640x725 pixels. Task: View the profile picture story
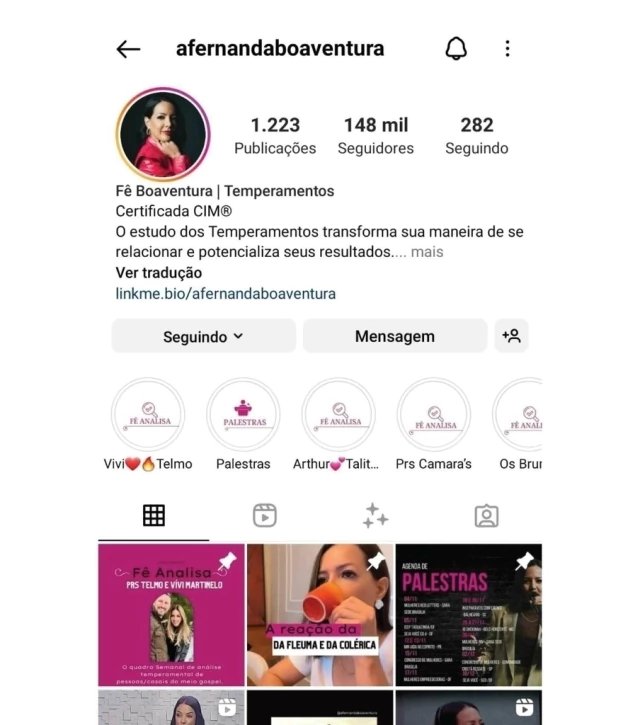coord(163,134)
